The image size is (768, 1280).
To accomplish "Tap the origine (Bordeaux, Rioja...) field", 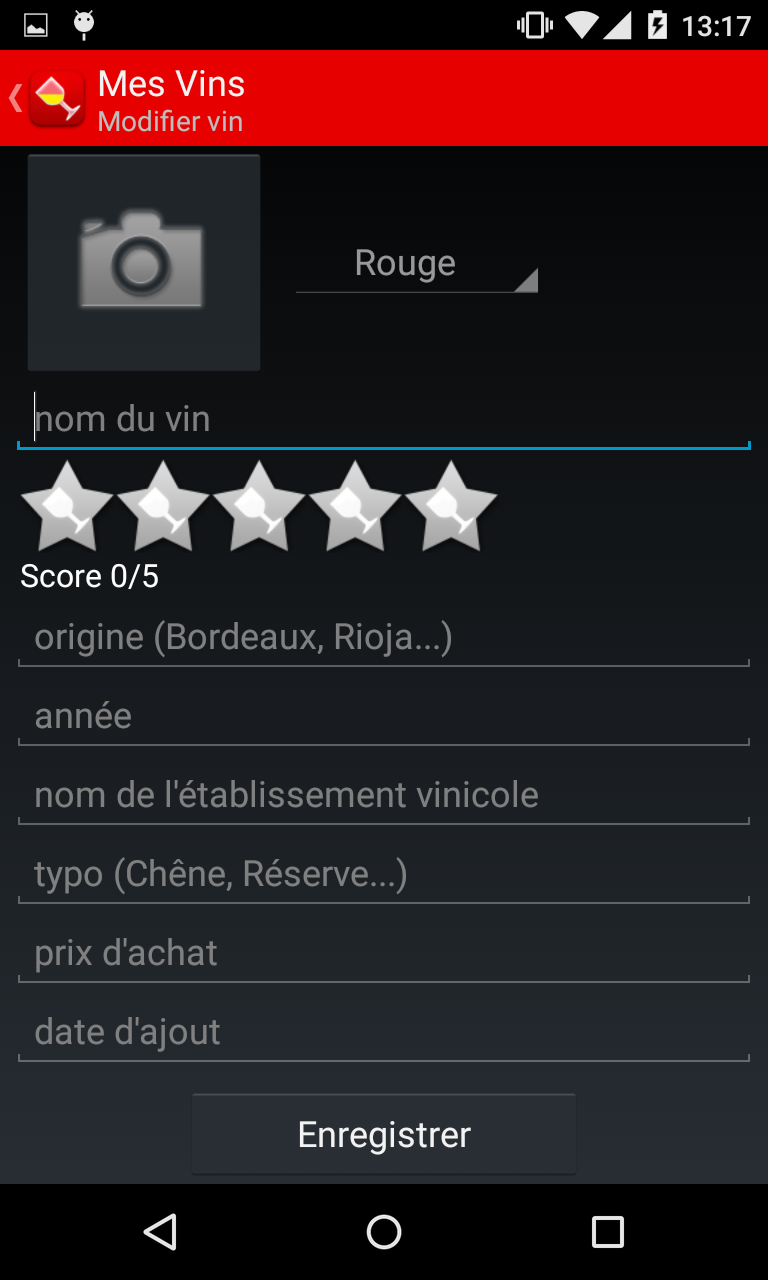I will 384,638.
